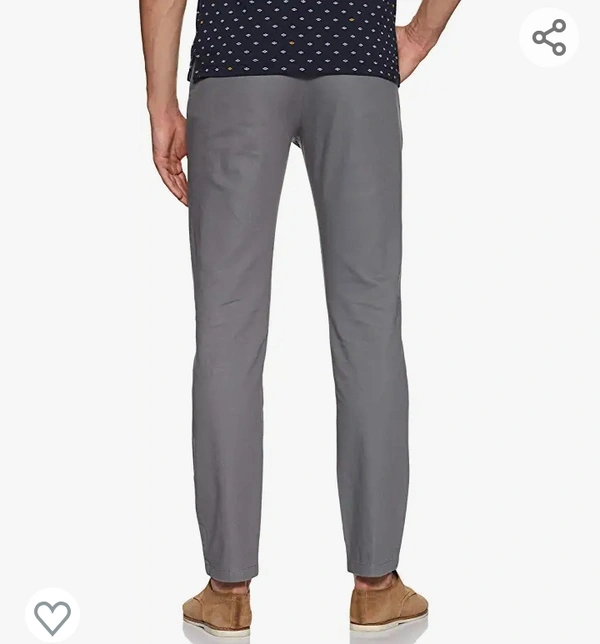Share this grey trousers product
The height and width of the screenshot is (644, 600).
click(x=549, y=38)
